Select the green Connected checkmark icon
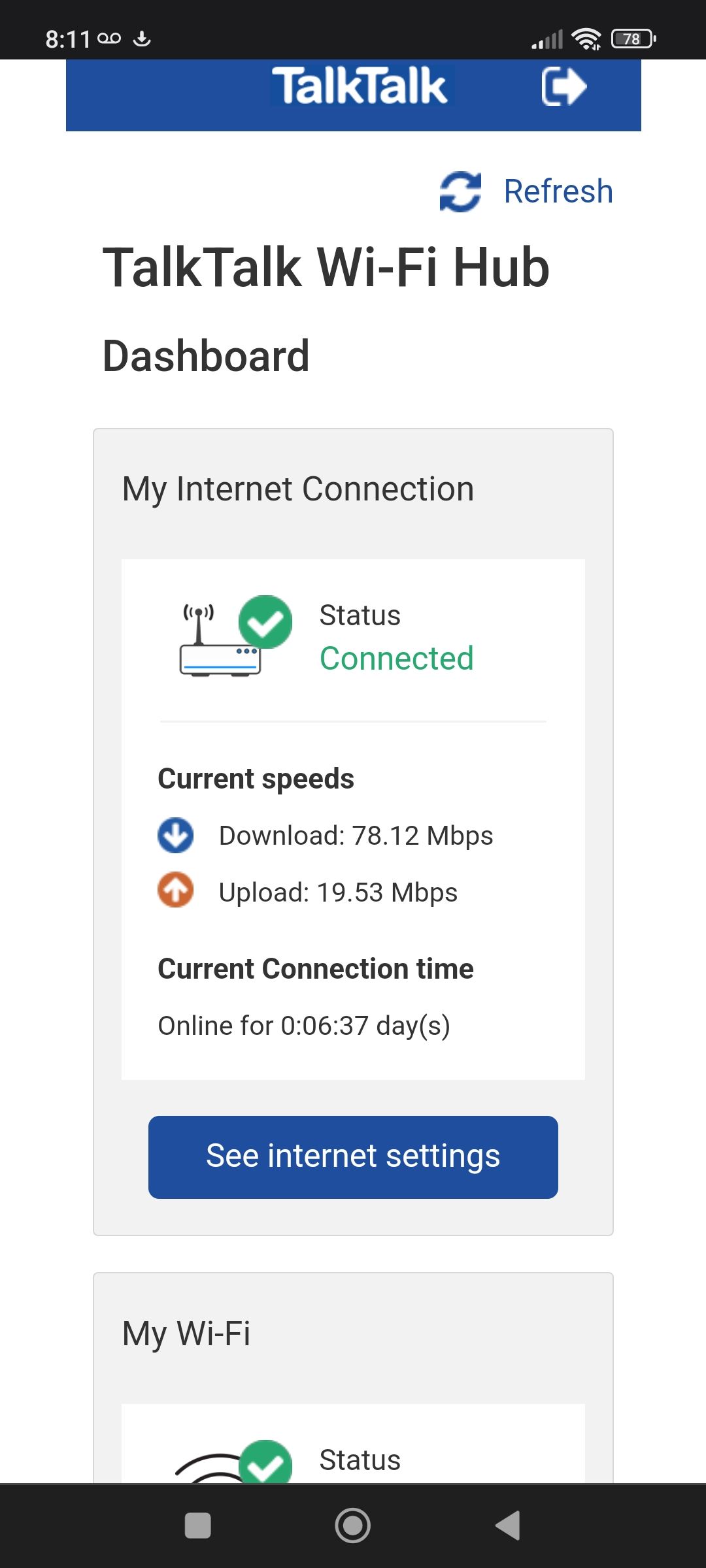Image resolution: width=706 pixels, height=1568 pixels. click(x=265, y=626)
